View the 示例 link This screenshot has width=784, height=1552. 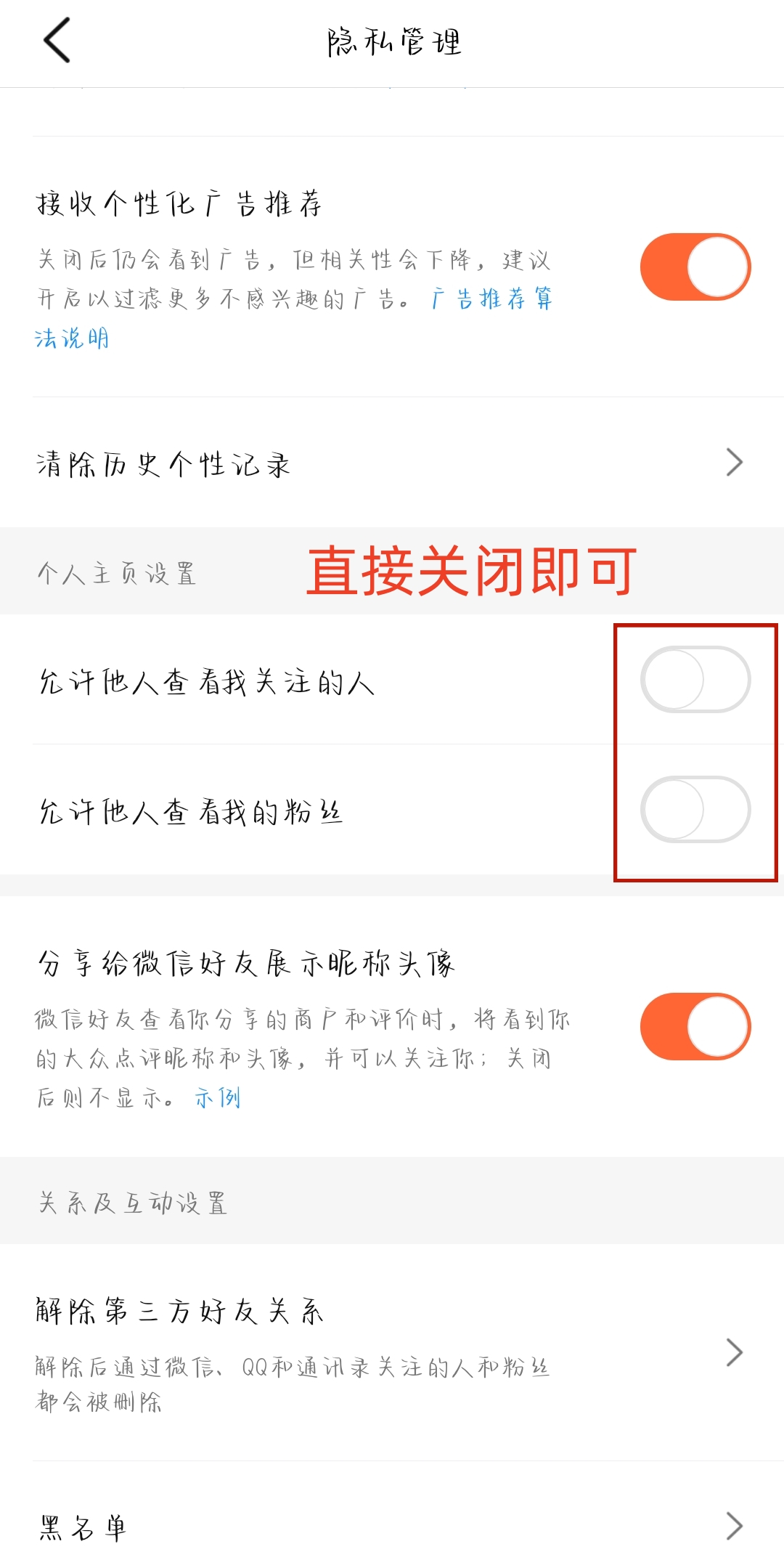217,1097
